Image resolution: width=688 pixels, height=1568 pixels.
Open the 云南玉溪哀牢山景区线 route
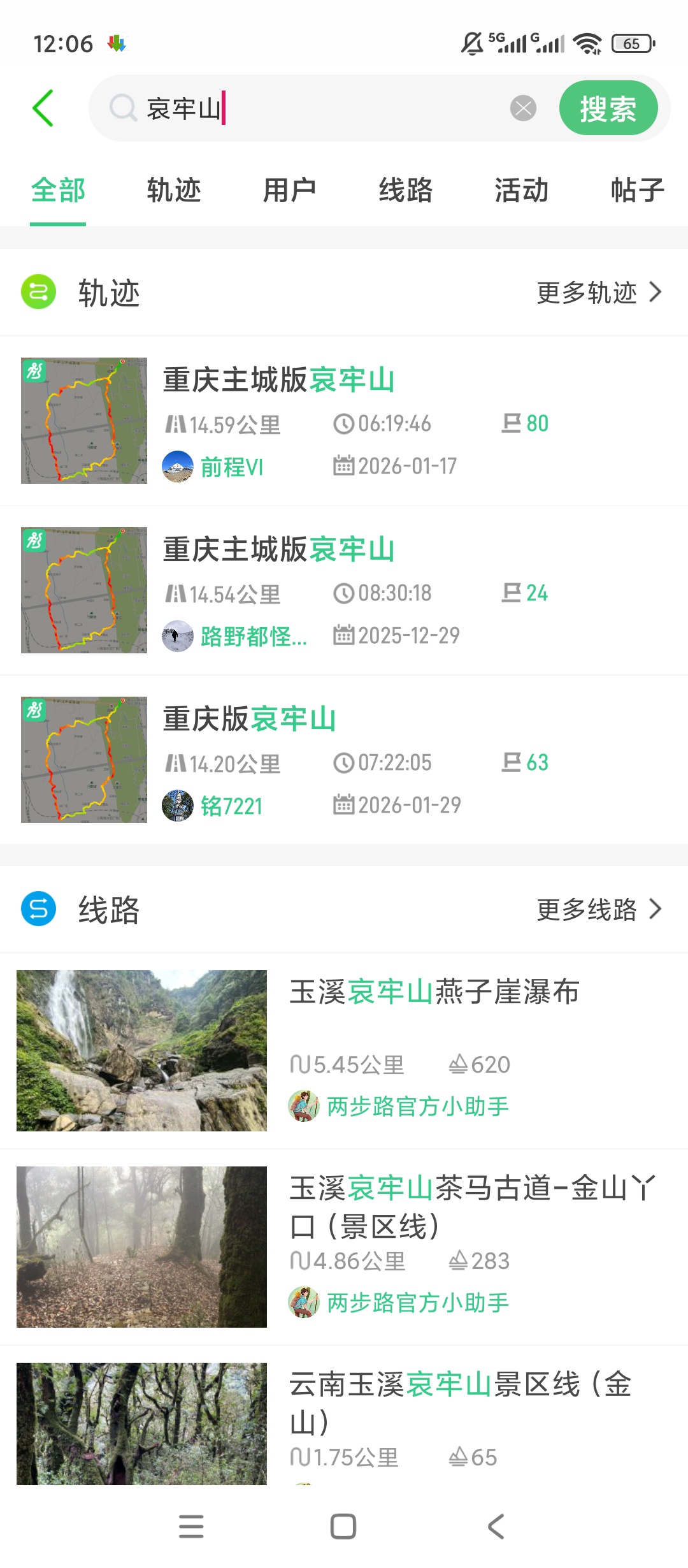344,1416
